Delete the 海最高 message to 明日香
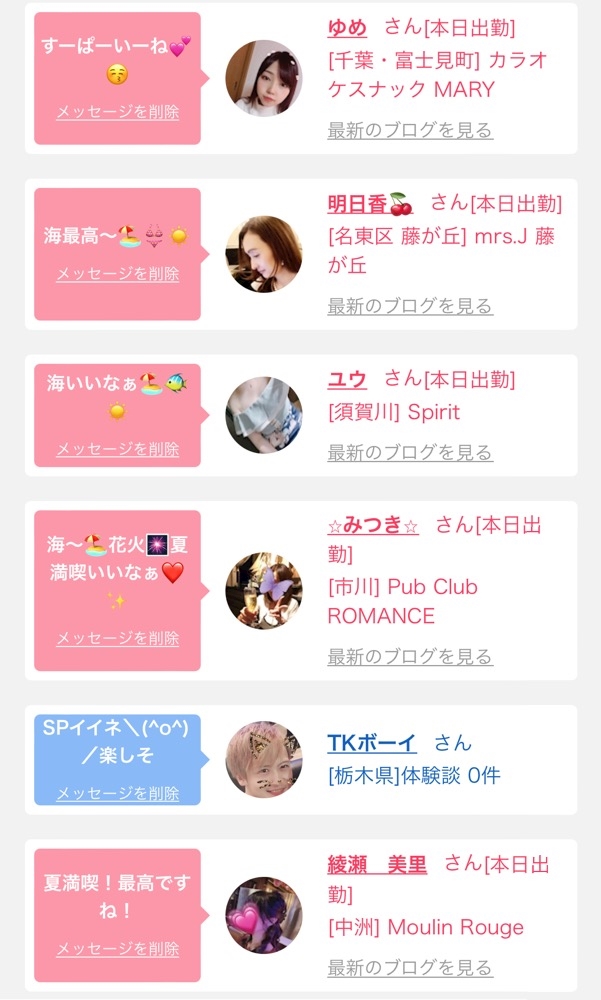 [117, 274]
